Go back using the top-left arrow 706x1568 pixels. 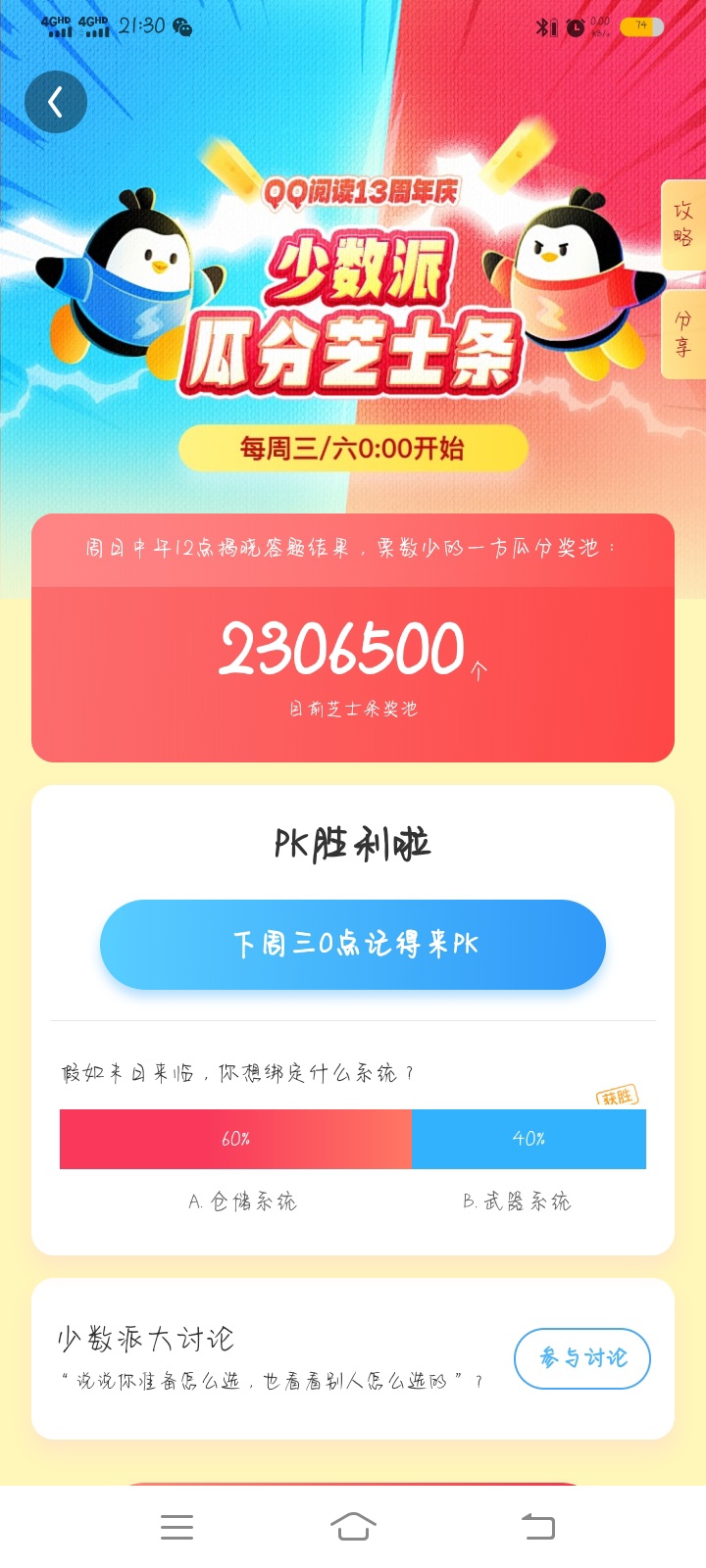tap(56, 102)
